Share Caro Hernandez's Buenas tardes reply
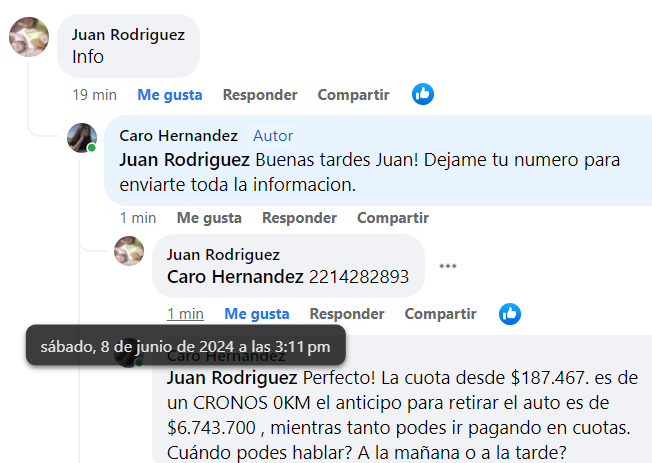The height and width of the screenshot is (463, 652). click(x=393, y=217)
